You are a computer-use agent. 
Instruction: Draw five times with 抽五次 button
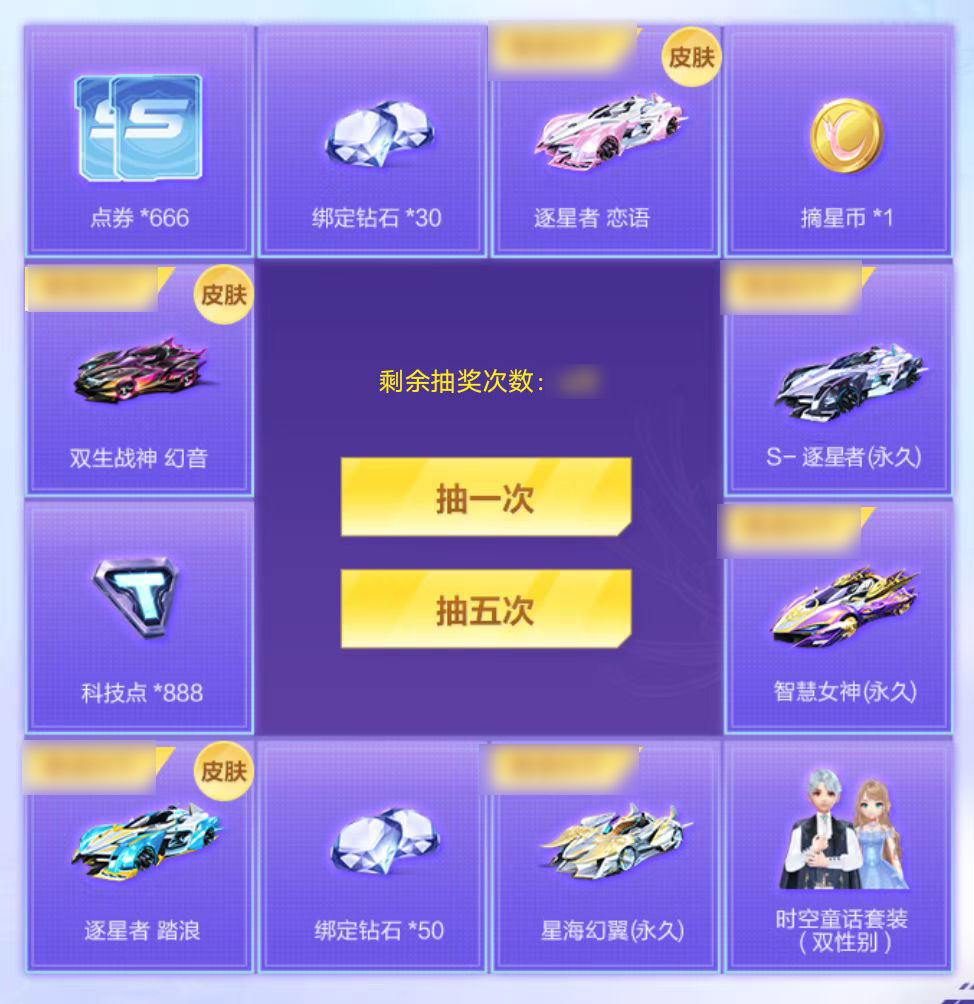click(486, 609)
